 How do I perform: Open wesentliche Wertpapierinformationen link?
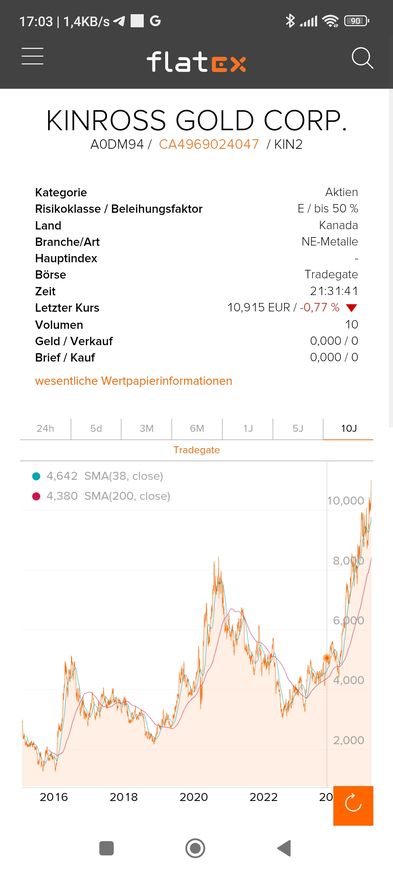(134, 381)
